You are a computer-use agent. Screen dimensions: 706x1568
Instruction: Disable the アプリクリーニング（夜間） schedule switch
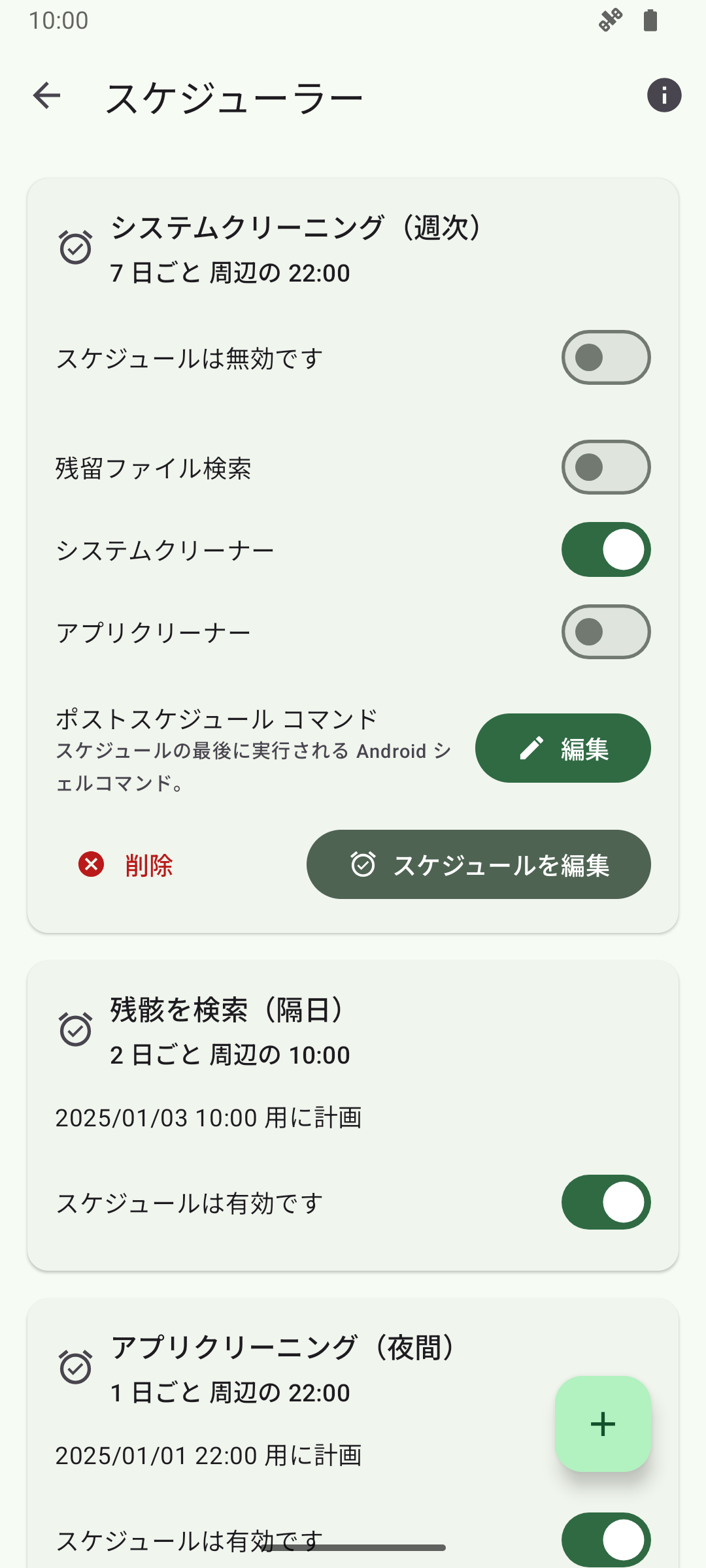[x=605, y=1539]
